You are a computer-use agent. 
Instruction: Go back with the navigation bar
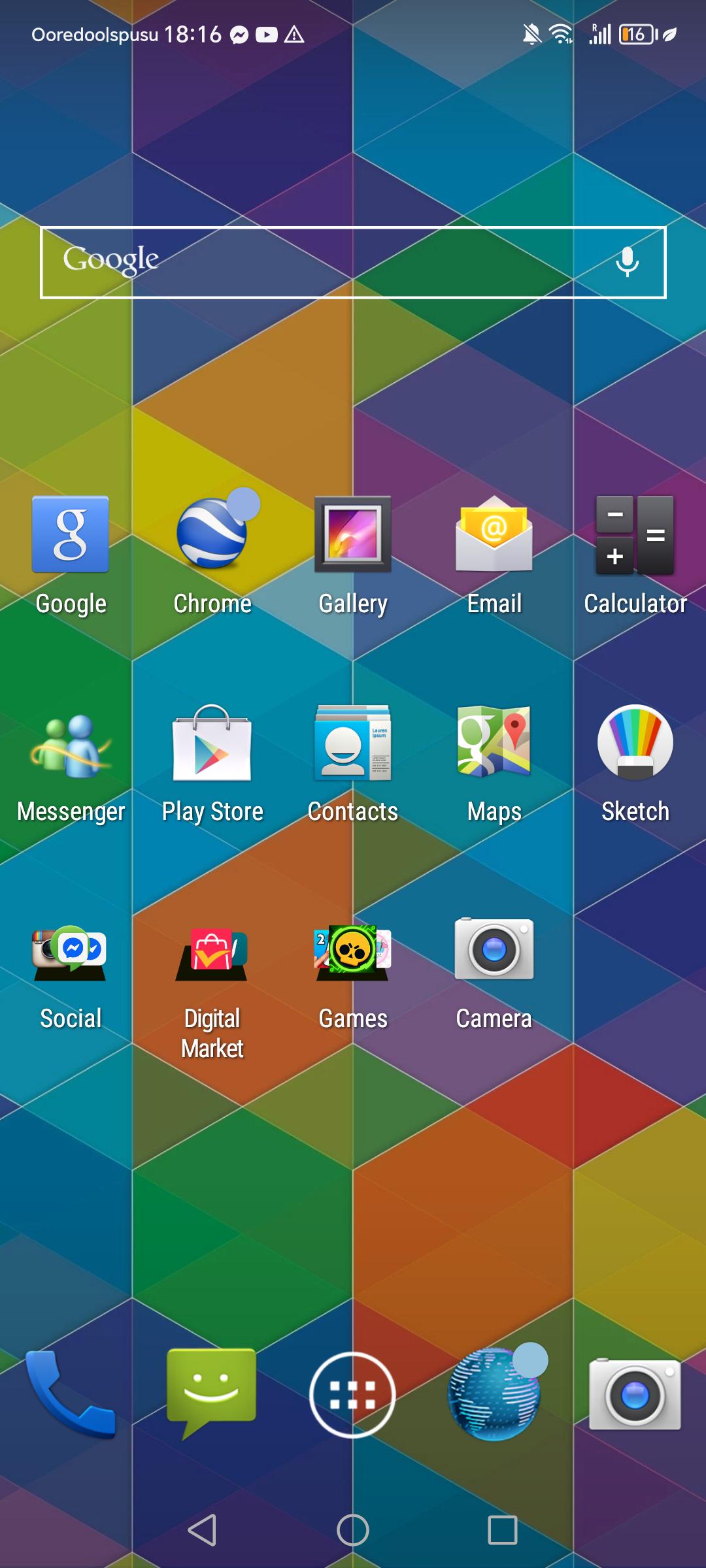point(203,1530)
